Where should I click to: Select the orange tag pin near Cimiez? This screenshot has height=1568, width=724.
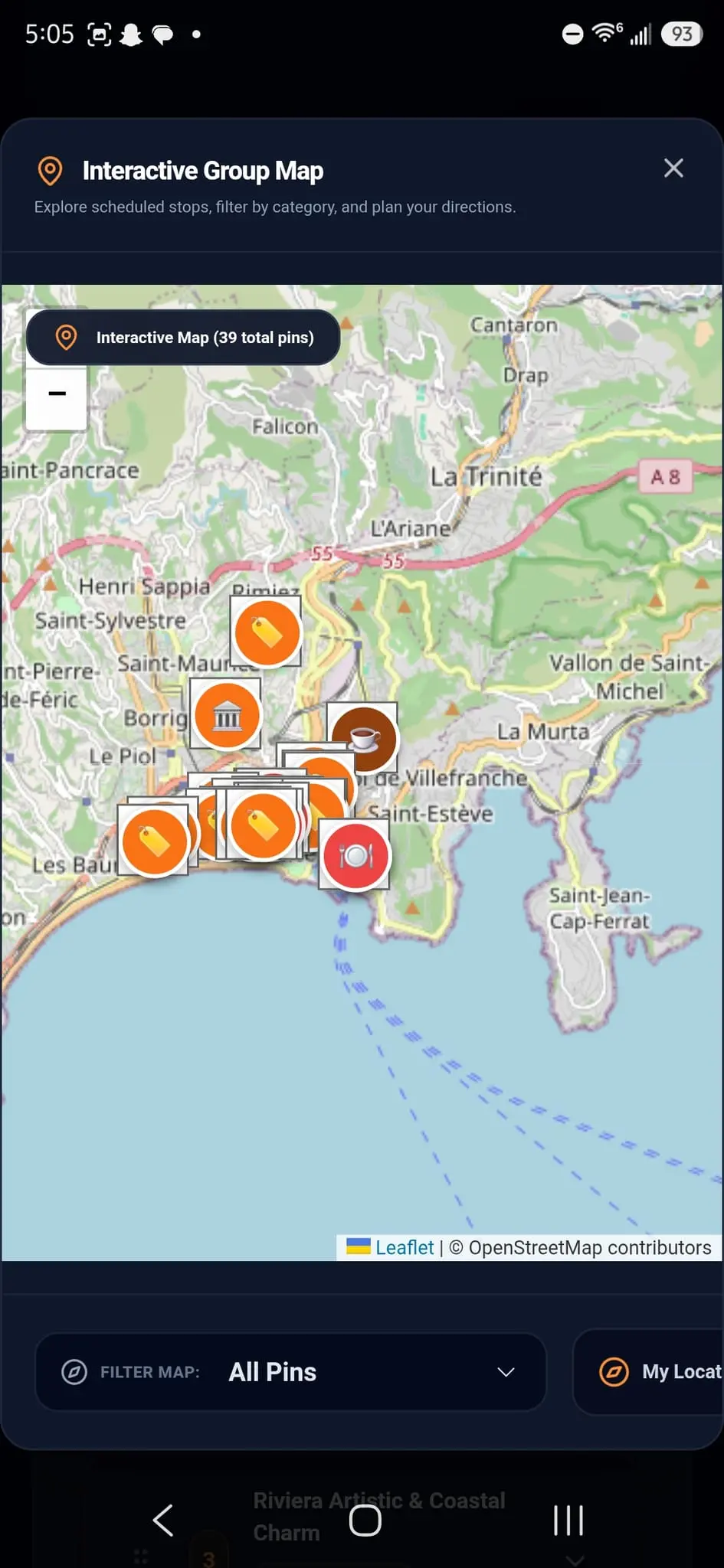coord(266,632)
